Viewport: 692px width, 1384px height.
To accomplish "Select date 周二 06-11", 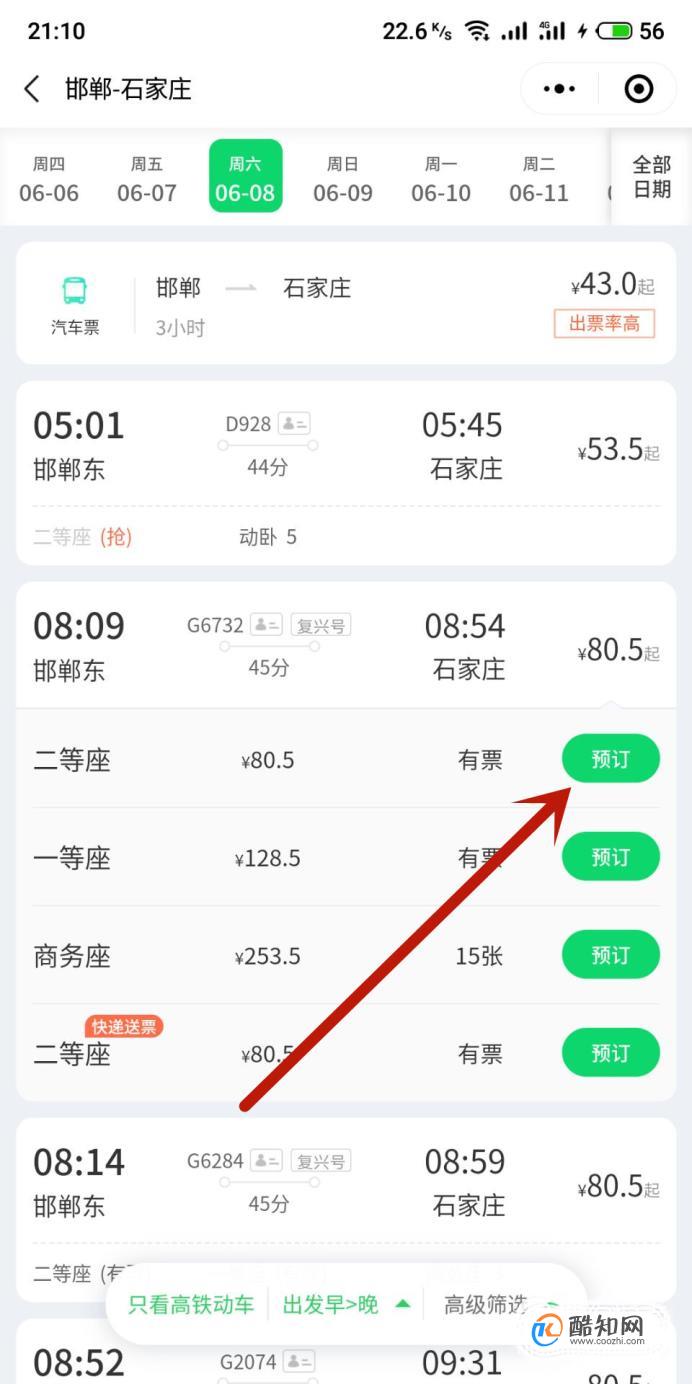I will 539,179.
